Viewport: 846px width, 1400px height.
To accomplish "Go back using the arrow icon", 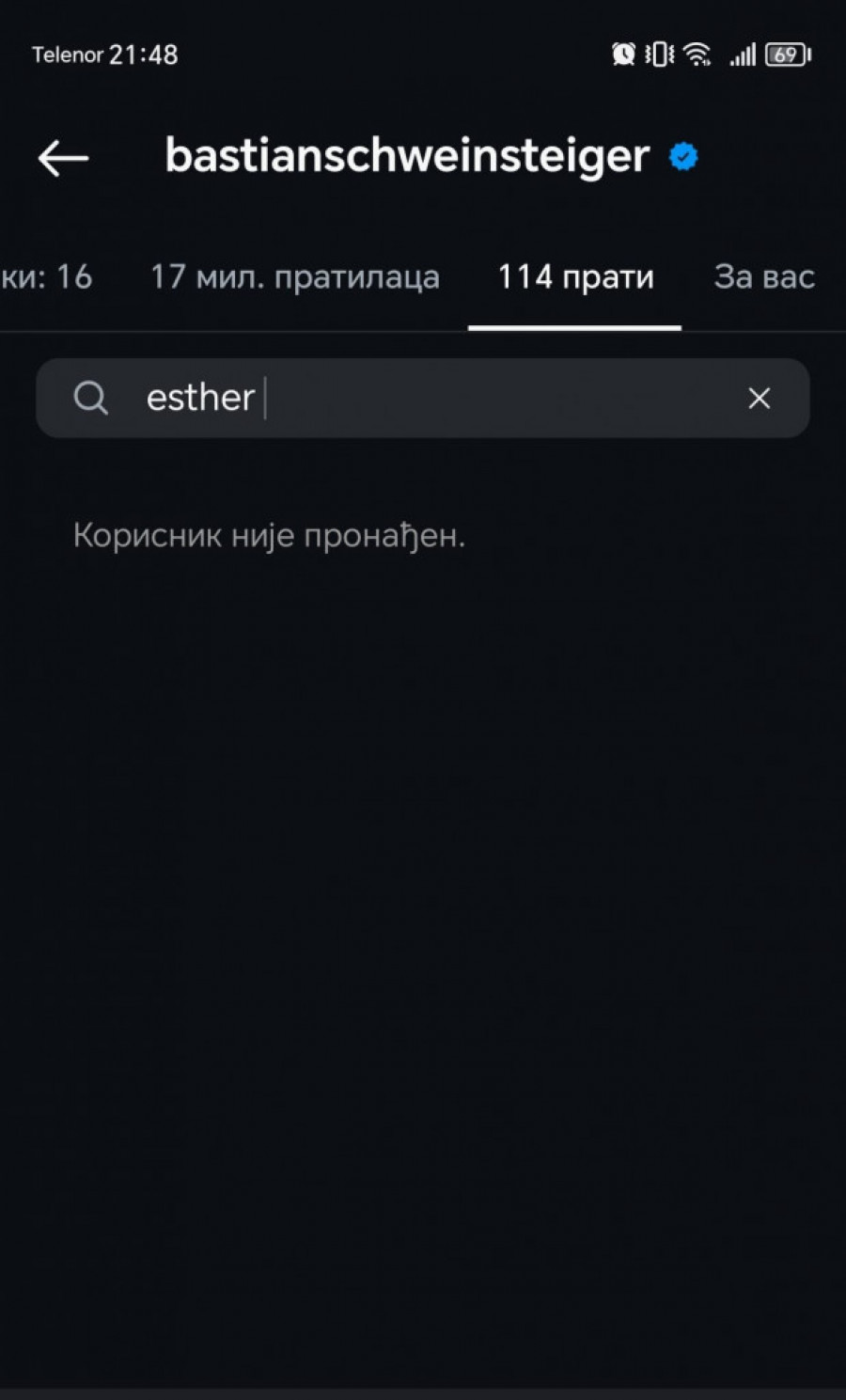I will coord(63,158).
